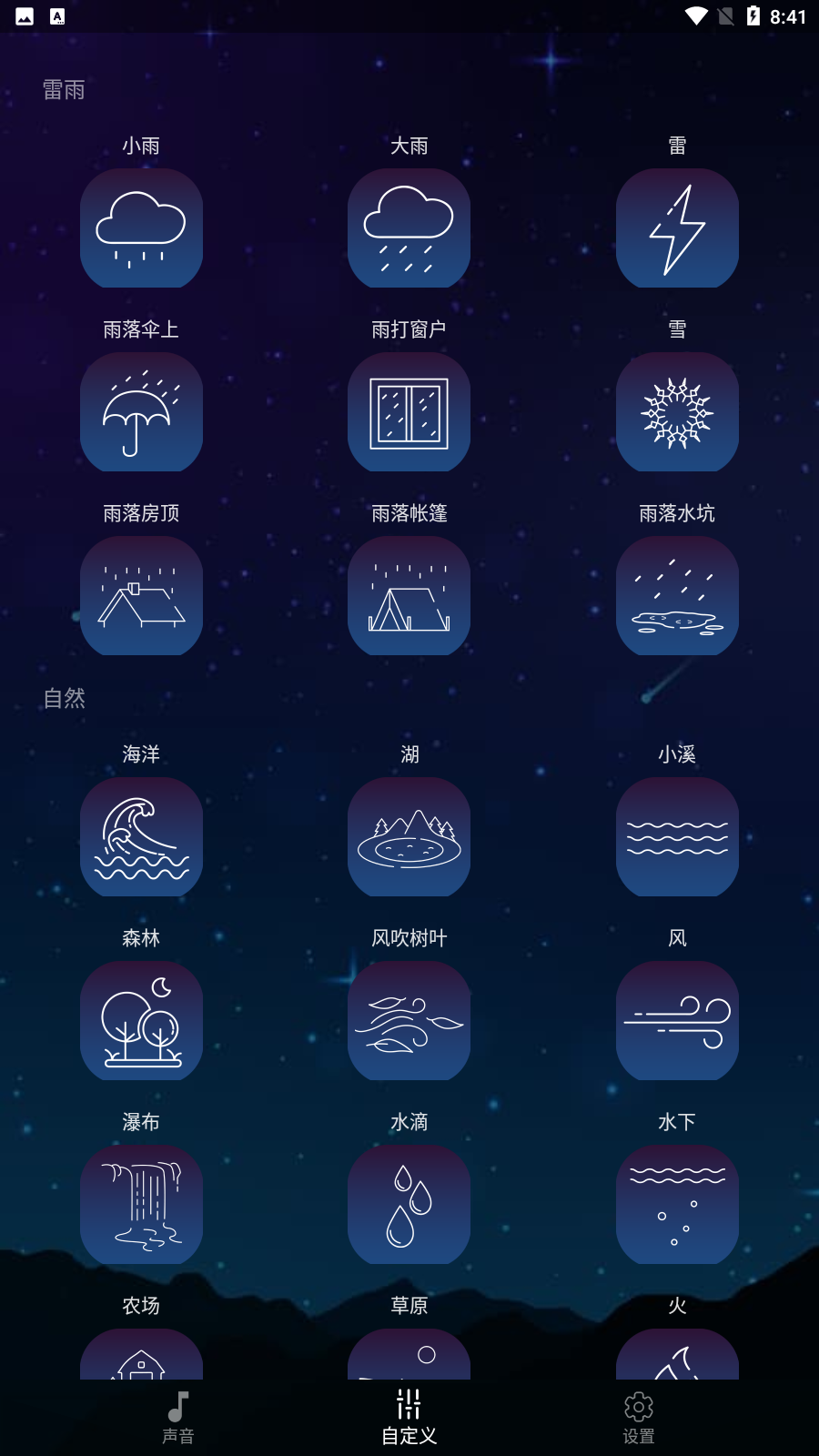Switch to the 声音 sounds tab
The width and height of the screenshot is (819, 1456).
pyautogui.click(x=178, y=1415)
